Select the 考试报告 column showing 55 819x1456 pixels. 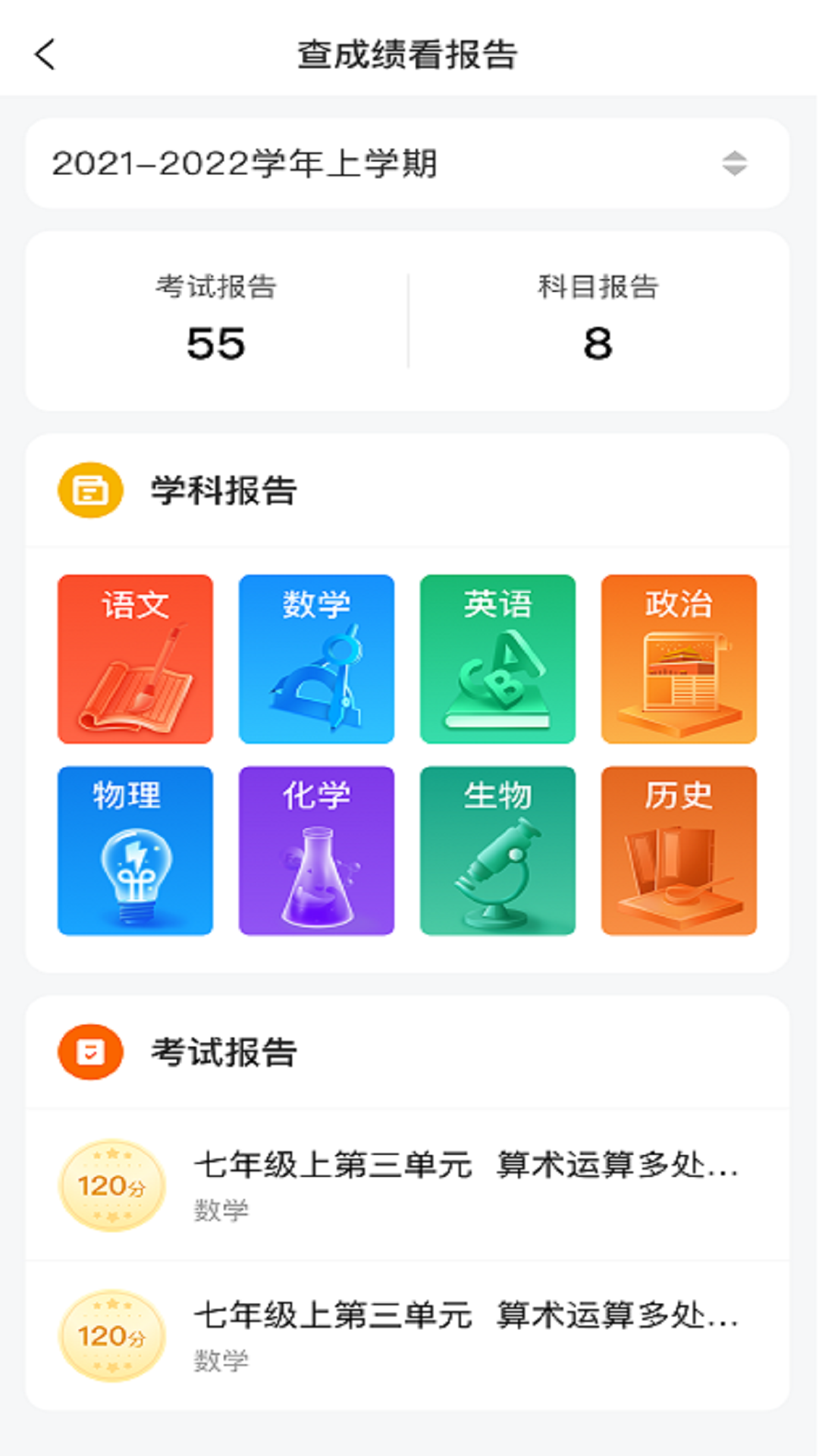(217, 318)
